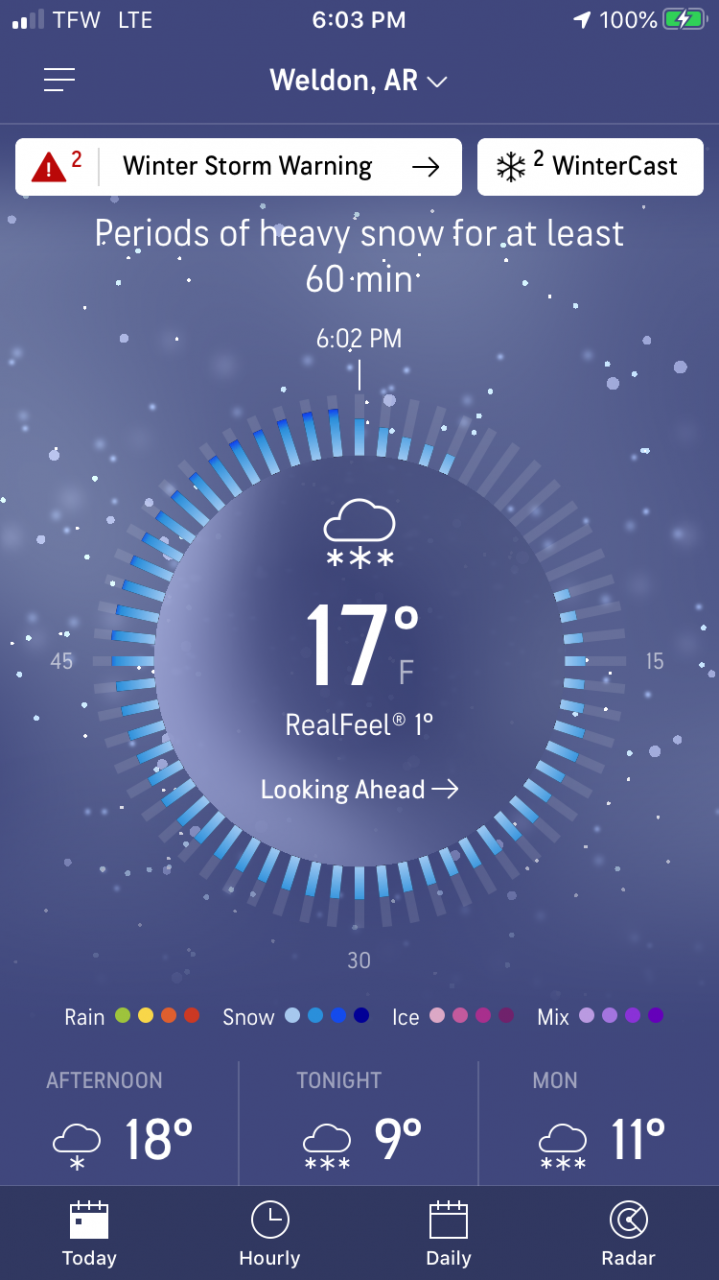View the Afternoon forecast card
Screen dimensions: 719x1280
pyautogui.click(x=120, y=1122)
